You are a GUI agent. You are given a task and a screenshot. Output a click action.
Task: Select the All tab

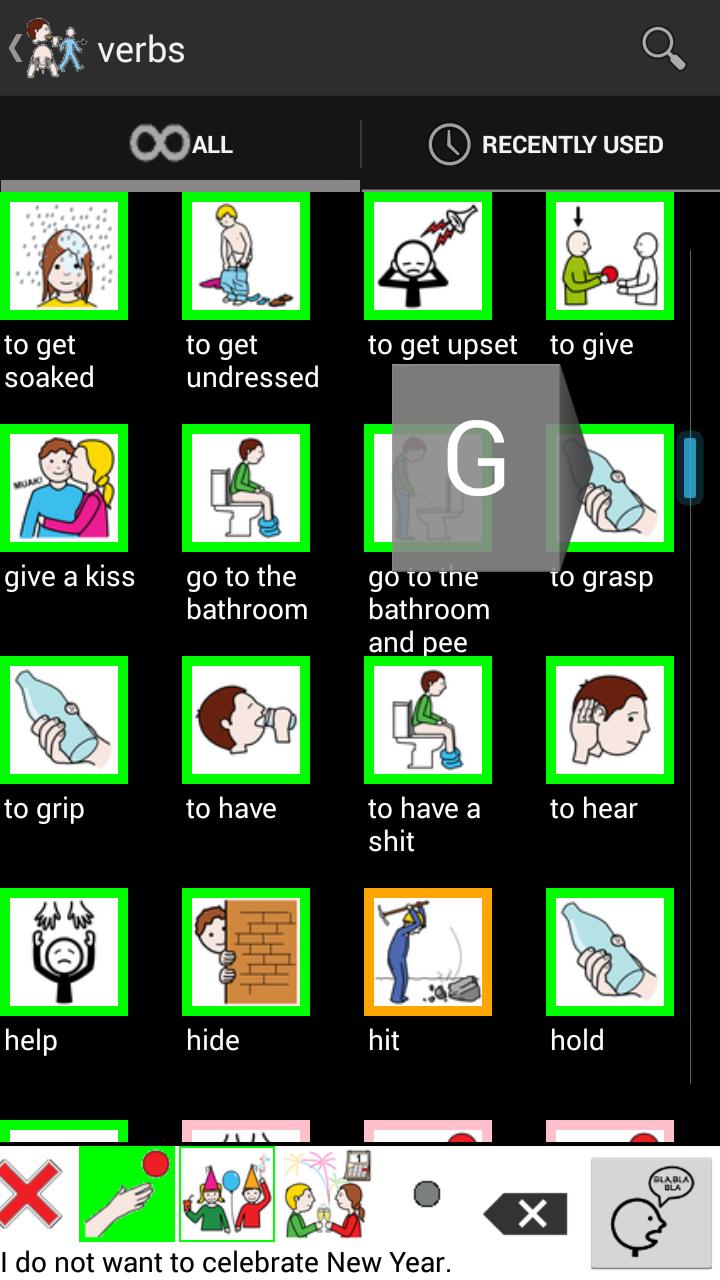[x=181, y=145]
